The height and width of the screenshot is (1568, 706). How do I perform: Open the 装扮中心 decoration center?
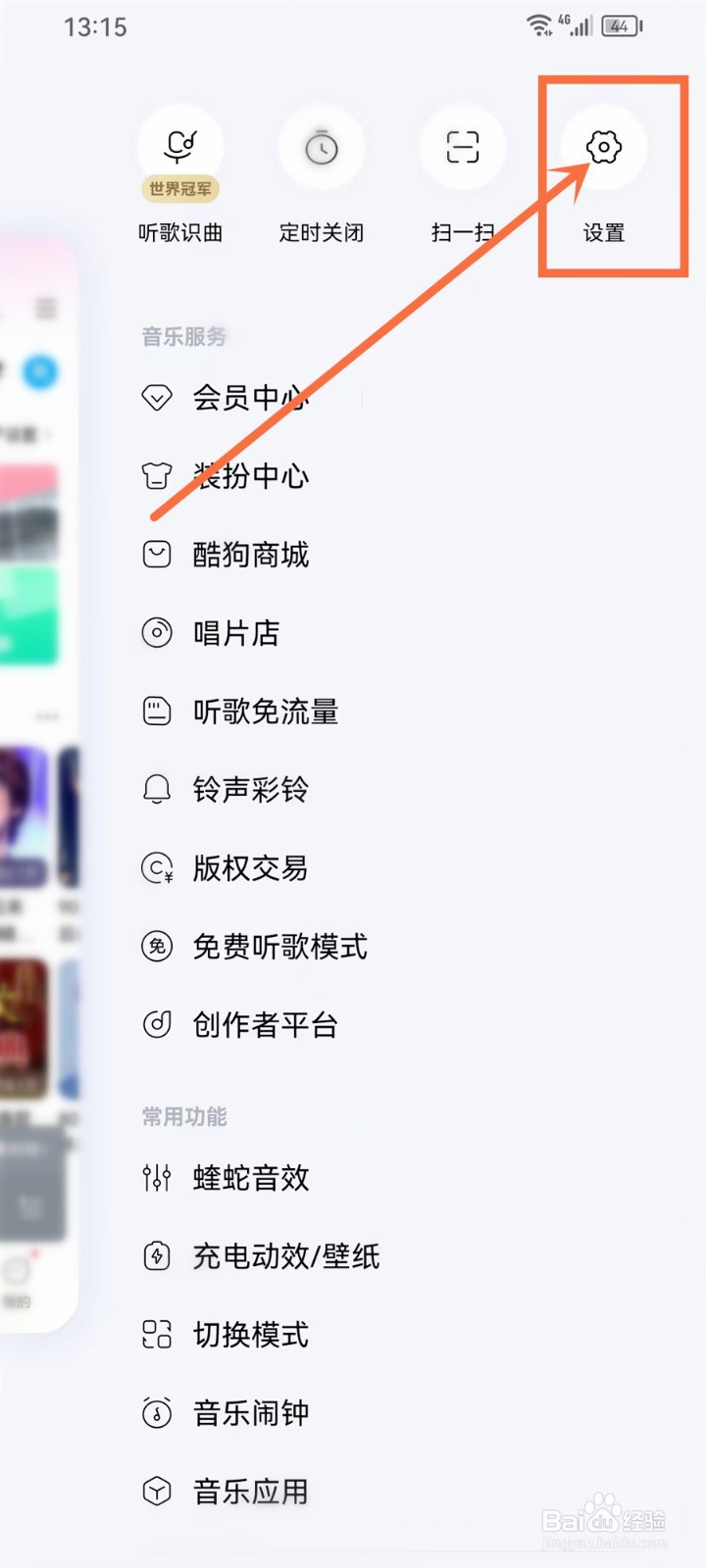pyautogui.click(x=250, y=477)
